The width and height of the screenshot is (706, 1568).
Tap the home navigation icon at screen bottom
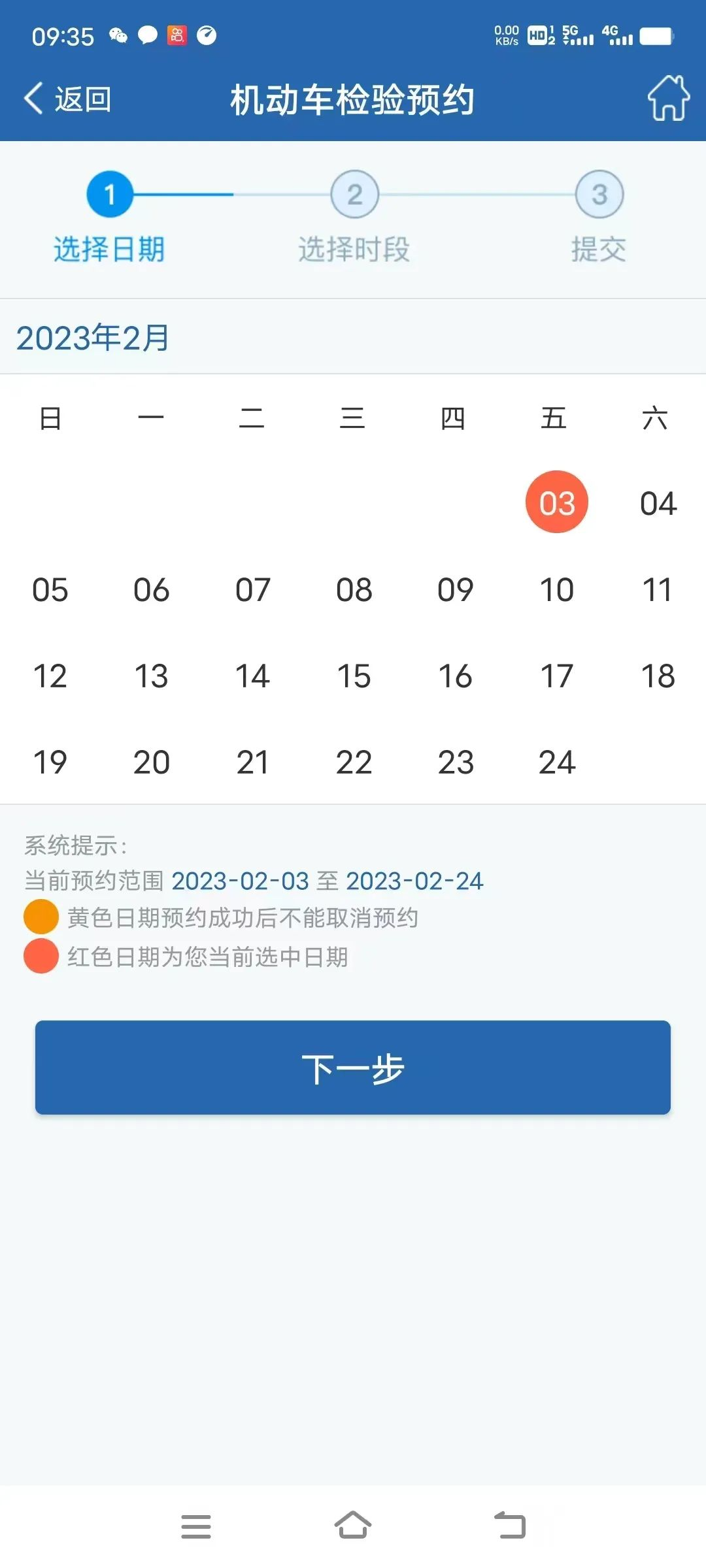pos(353,1526)
